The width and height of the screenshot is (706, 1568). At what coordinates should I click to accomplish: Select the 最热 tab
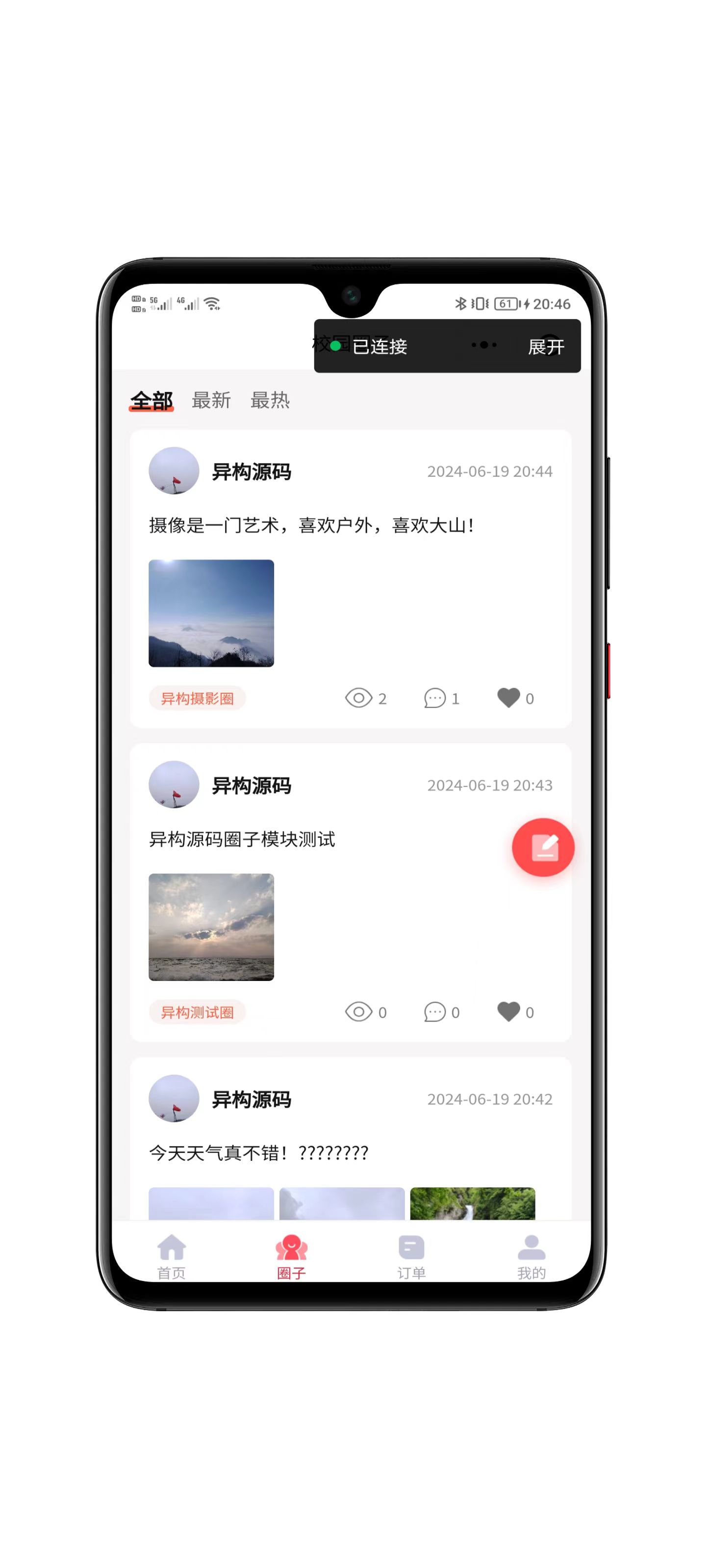[270, 400]
